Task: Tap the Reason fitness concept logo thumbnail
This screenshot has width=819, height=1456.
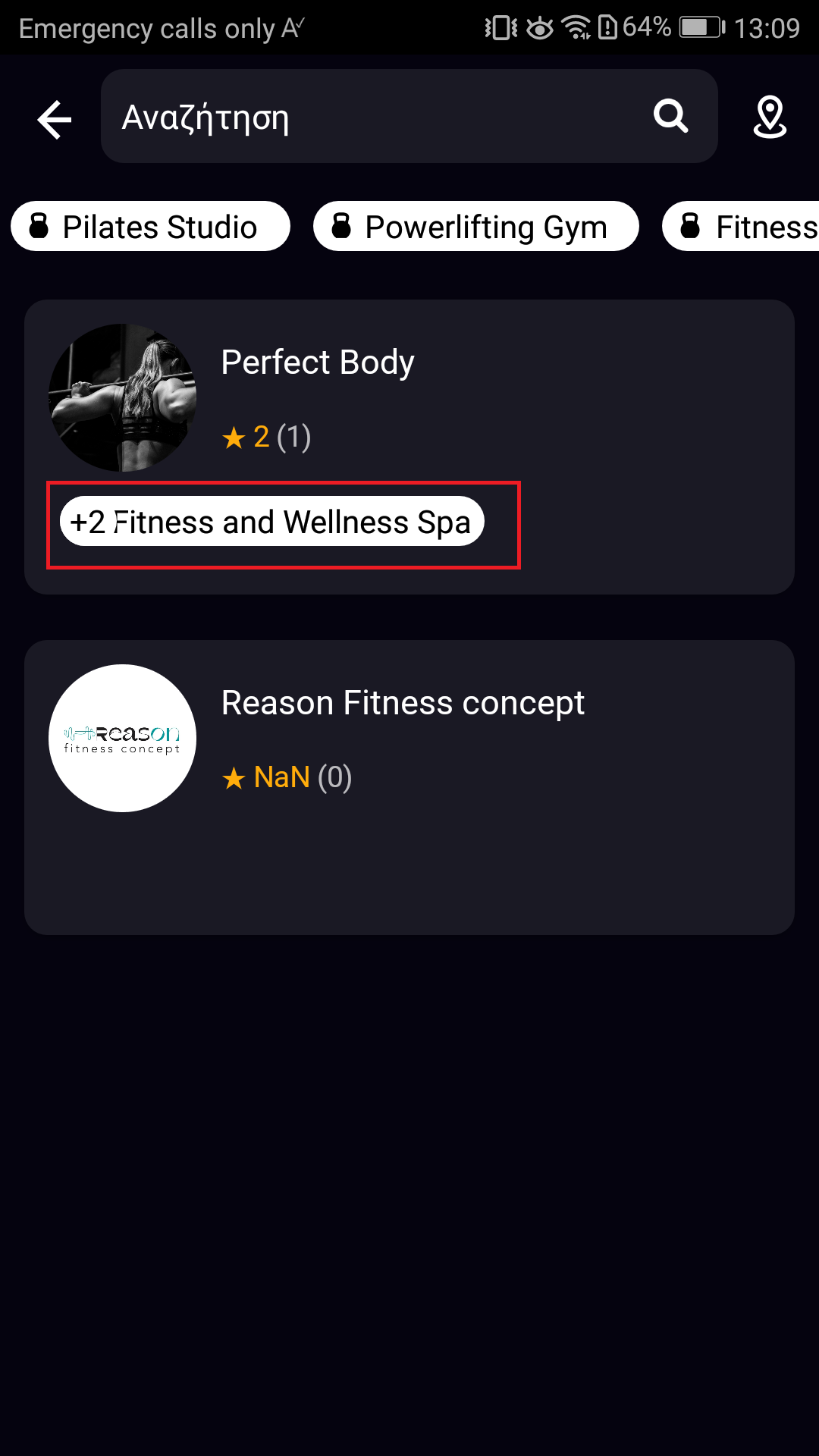Action: click(x=121, y=738)
